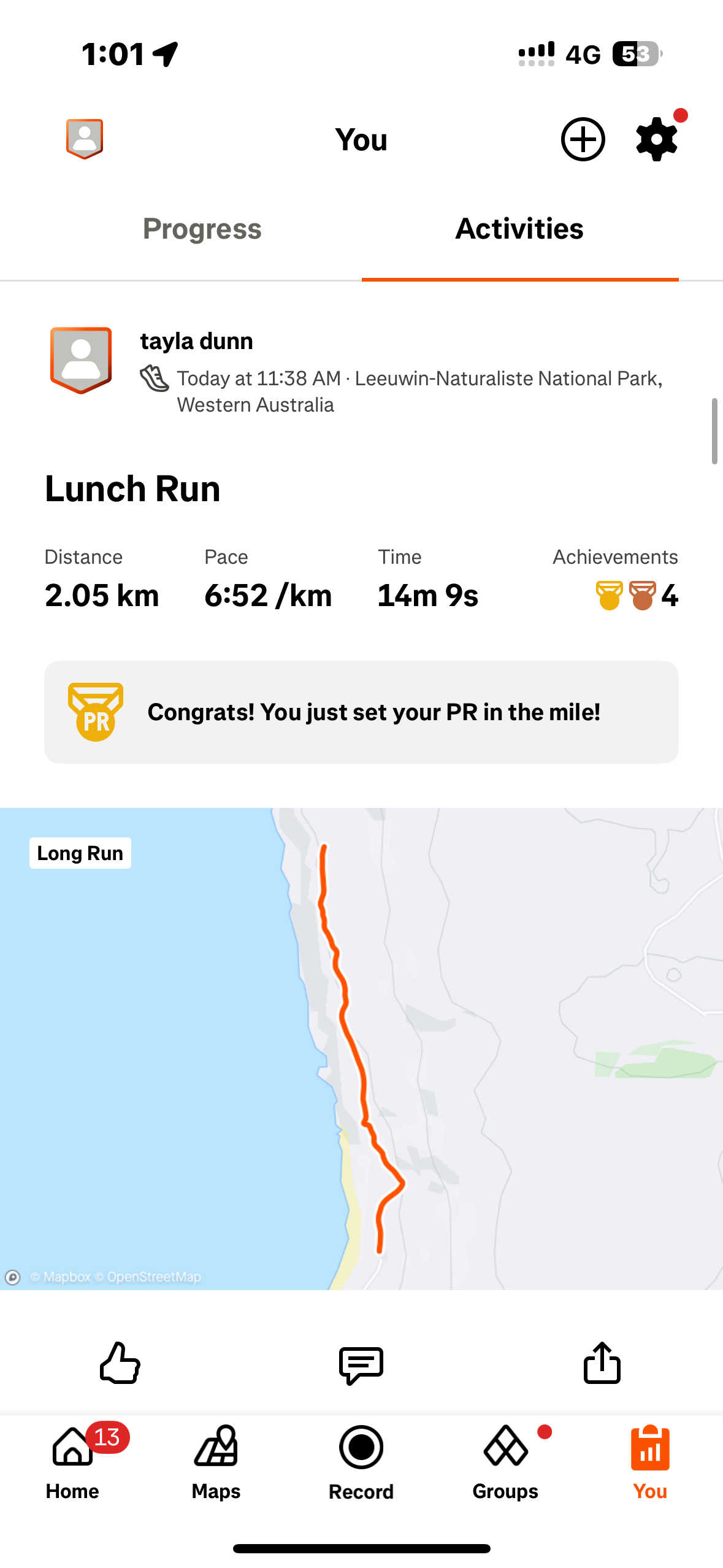The image size is (723, 1568).
Task: Switch to the Progress tab
Action: point(202,229)
